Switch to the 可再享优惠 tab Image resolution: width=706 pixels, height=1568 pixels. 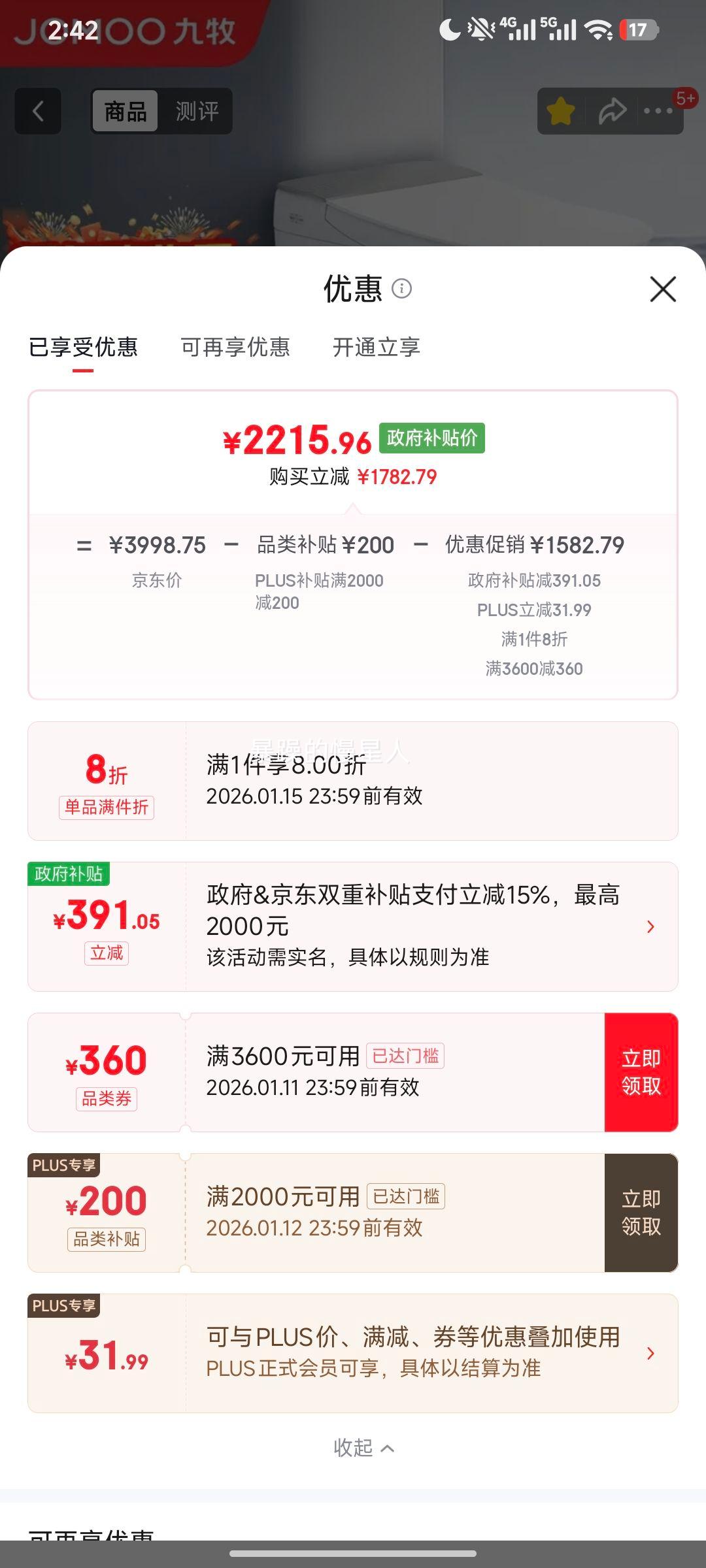click(235, 348)
